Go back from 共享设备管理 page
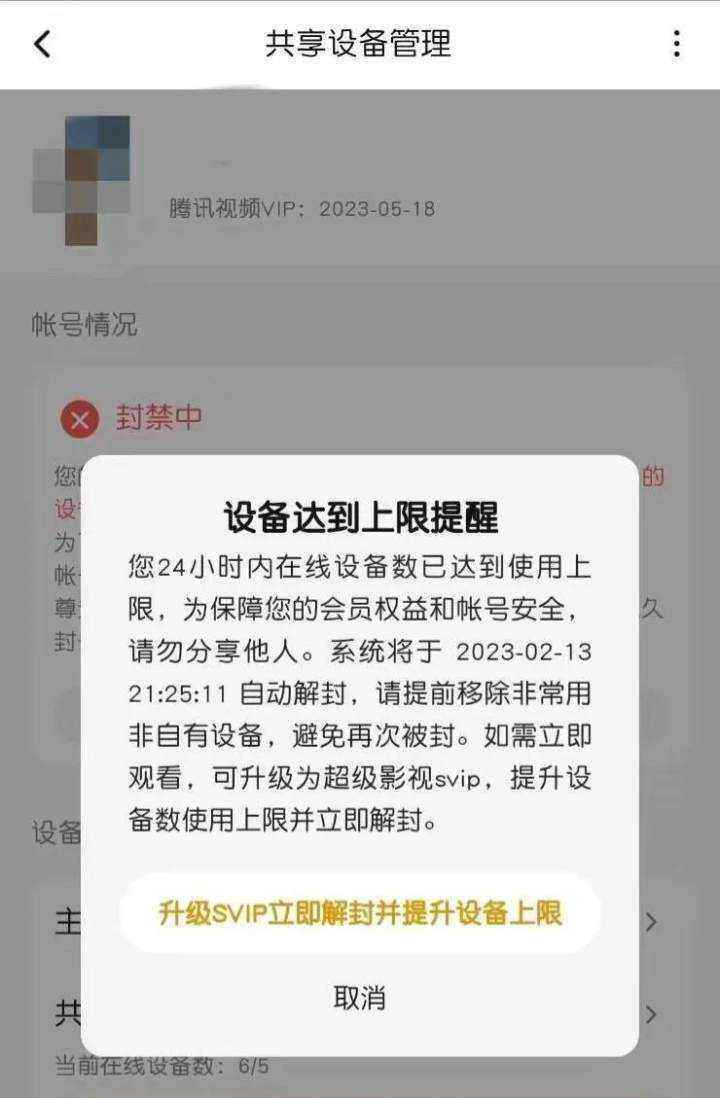The image size is (720, 1098). (x=41, y=44)
